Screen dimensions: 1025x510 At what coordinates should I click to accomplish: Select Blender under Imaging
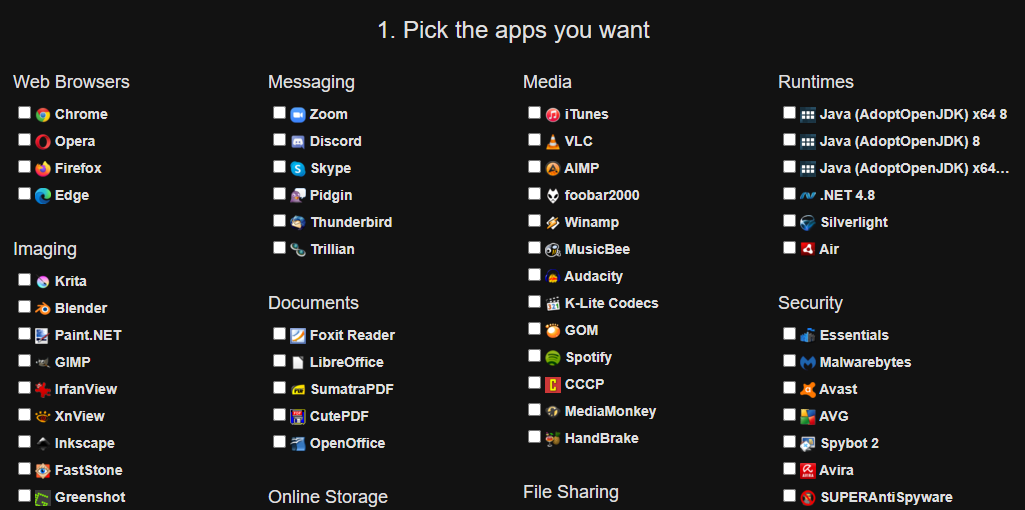tap(24, 307)
